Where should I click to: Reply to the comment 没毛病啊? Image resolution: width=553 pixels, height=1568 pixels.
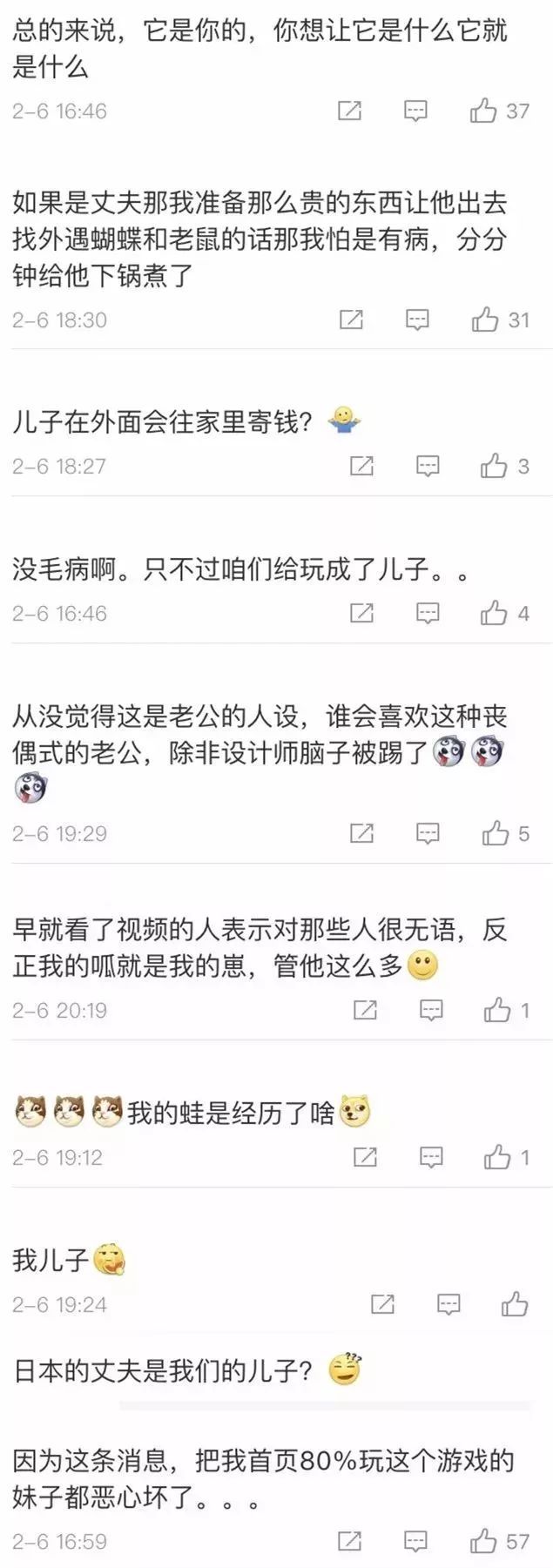coord(427,613)
